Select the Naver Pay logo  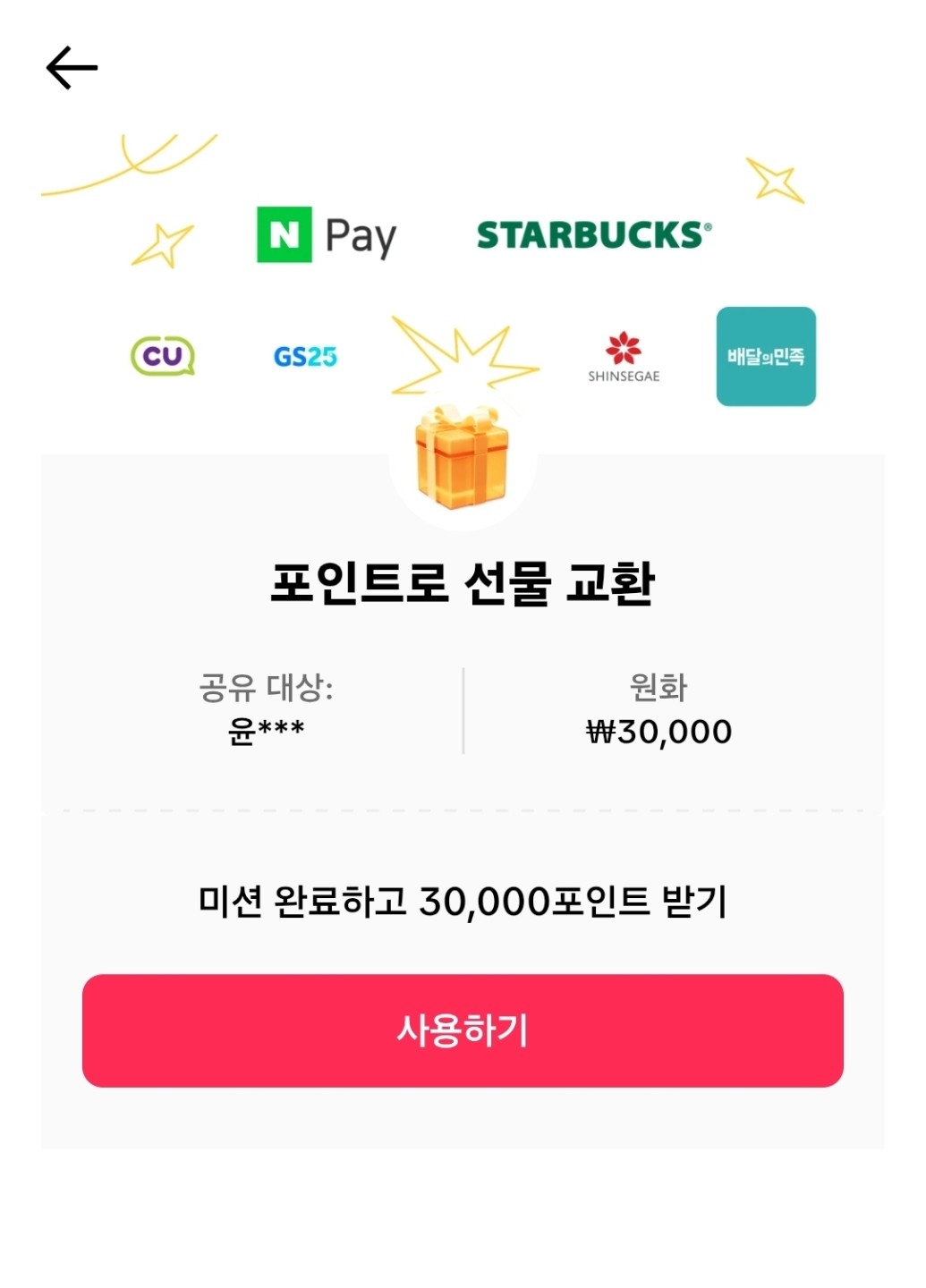327,234
